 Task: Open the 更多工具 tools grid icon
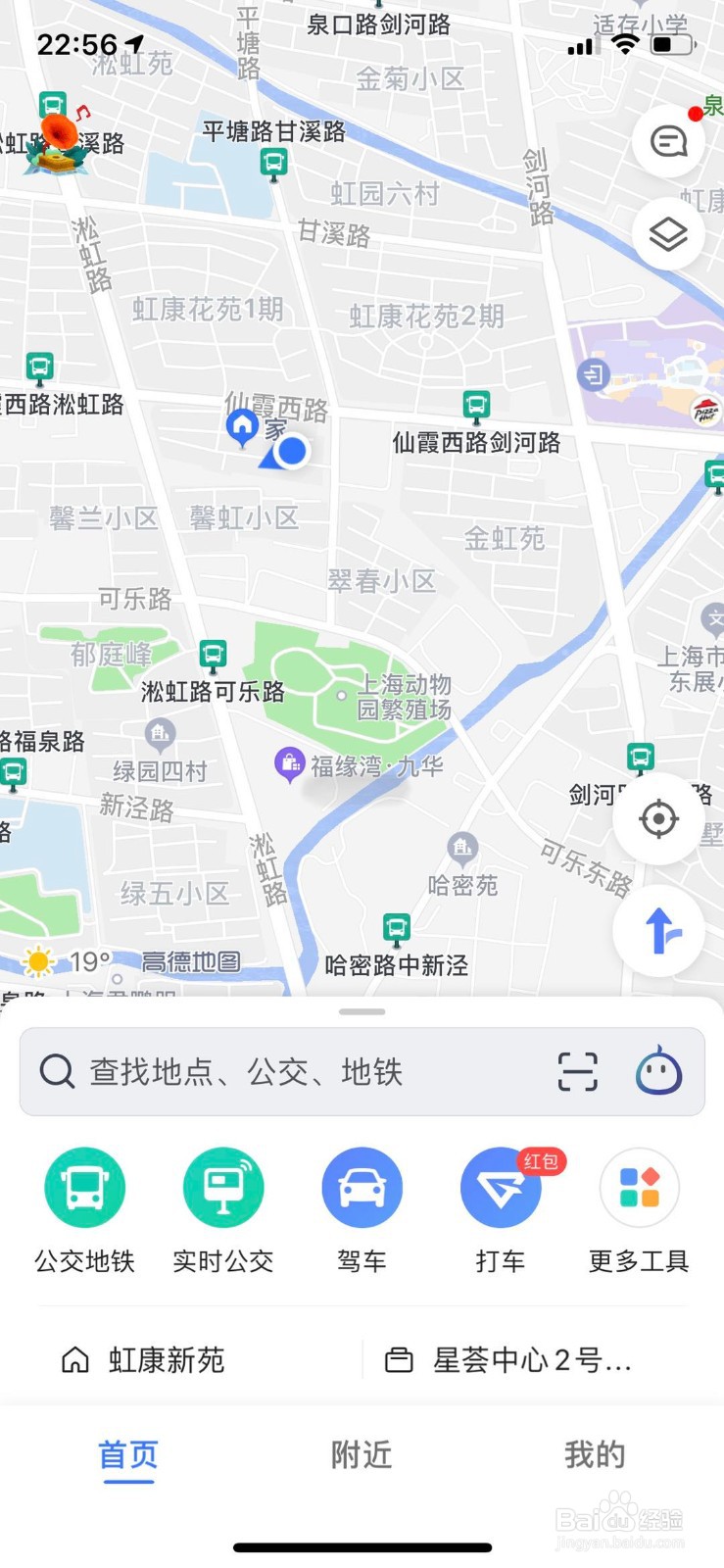click(x=639, y=1187)
